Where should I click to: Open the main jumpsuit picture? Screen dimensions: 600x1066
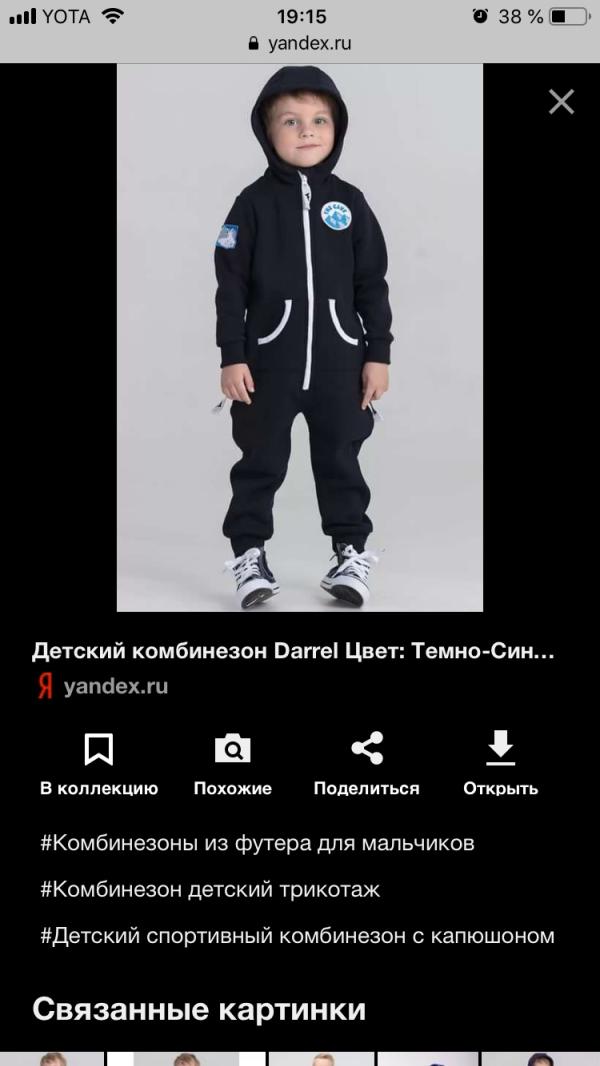300,338
